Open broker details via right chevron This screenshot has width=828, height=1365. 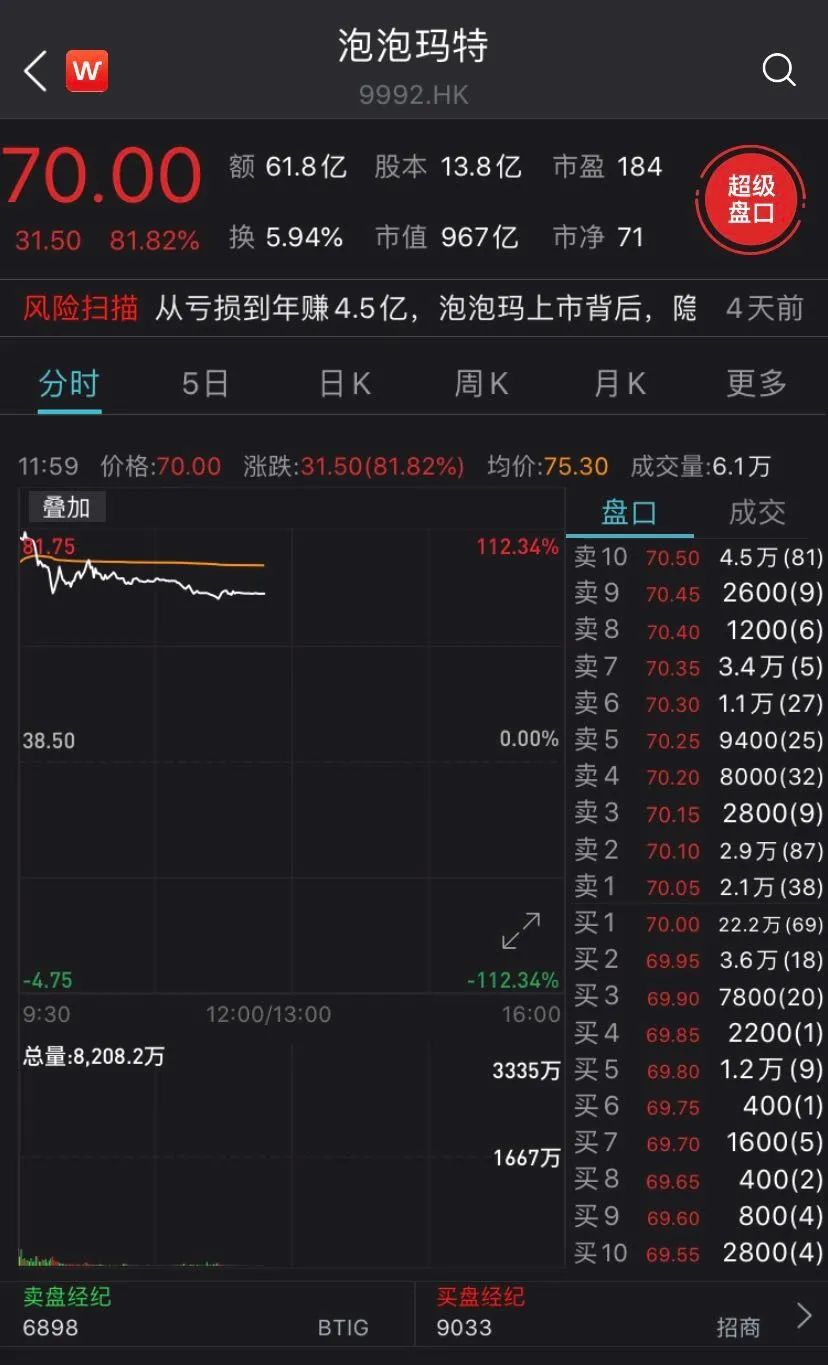pos(803,1316)
